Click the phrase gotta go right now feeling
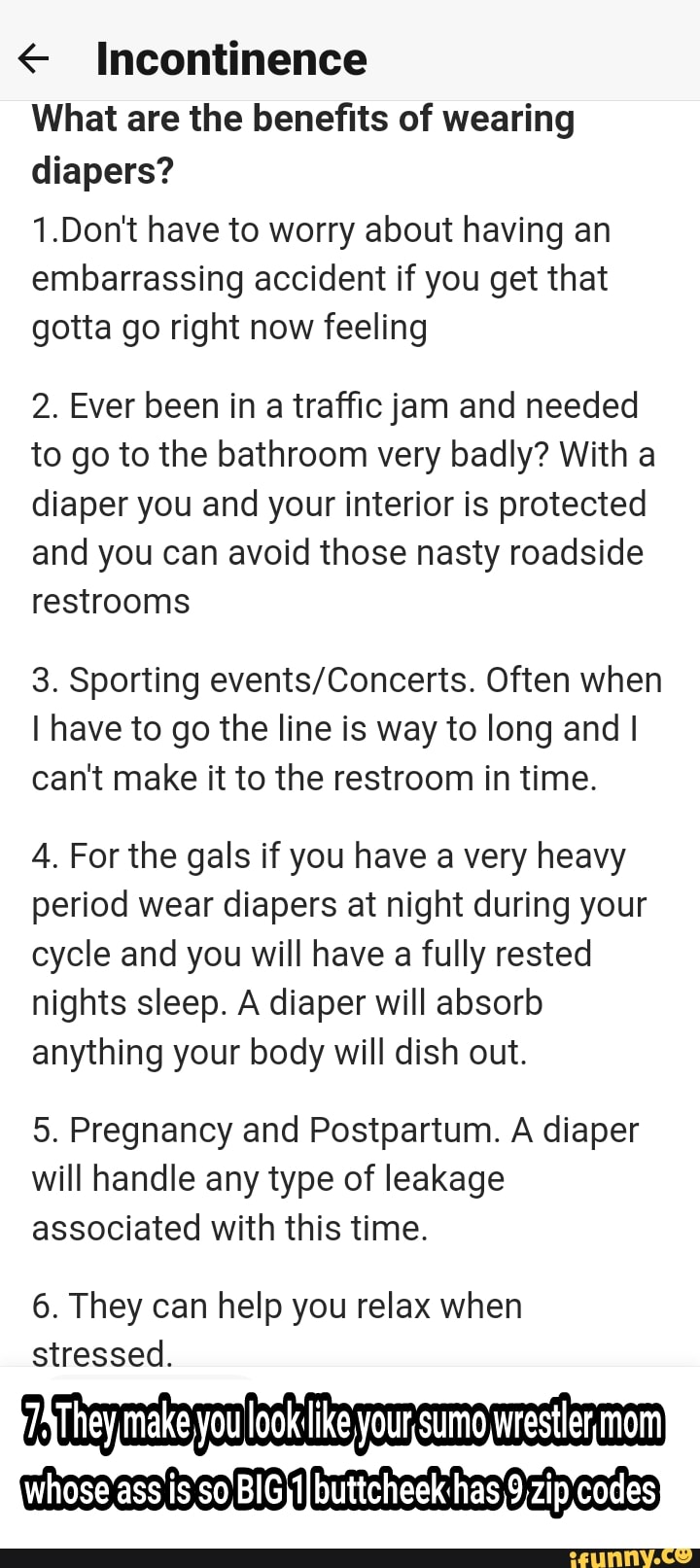This screenshot has width=700, height=1568. click(x=230, y=327)
